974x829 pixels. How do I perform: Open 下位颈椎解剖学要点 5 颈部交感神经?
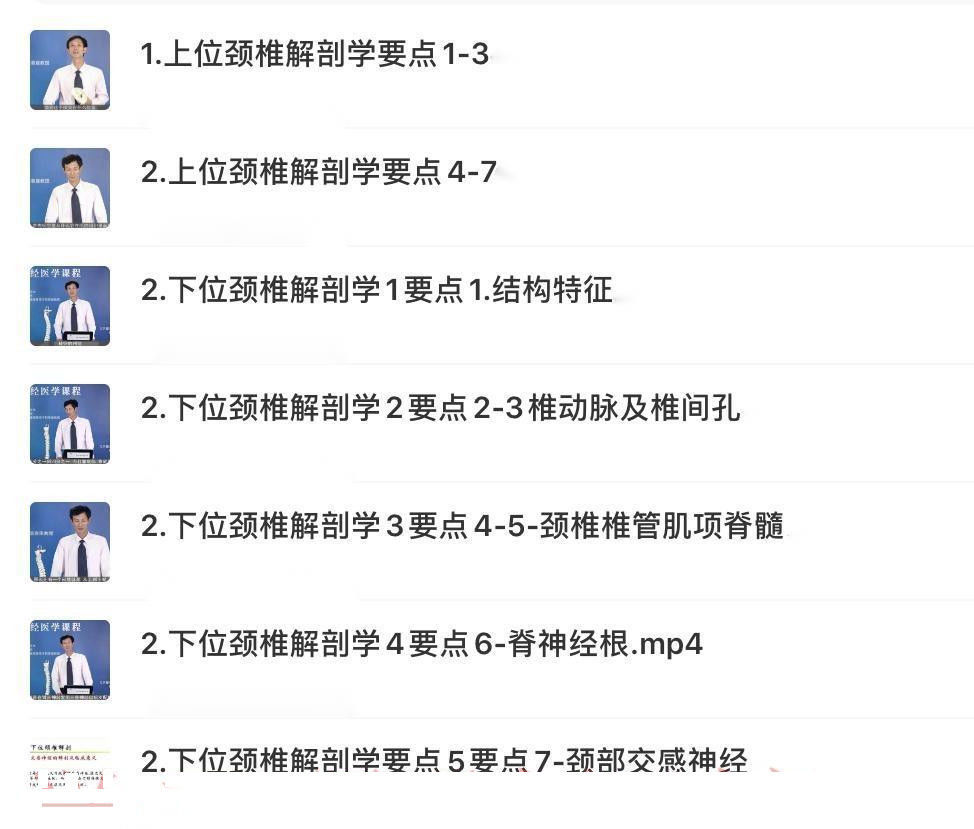(444, 762)
